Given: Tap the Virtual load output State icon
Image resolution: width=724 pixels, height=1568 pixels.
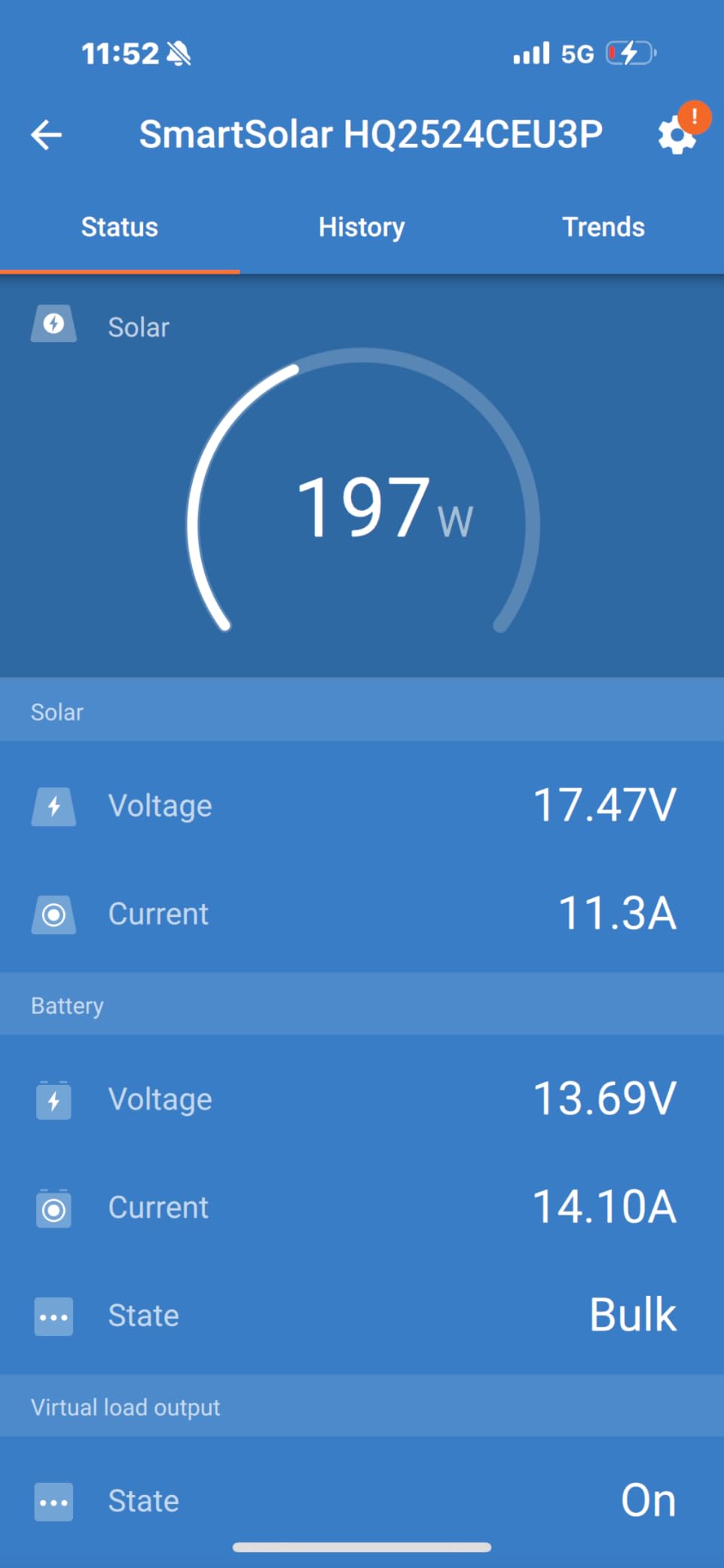Looking at the screenshot, I should [53, 1501].
